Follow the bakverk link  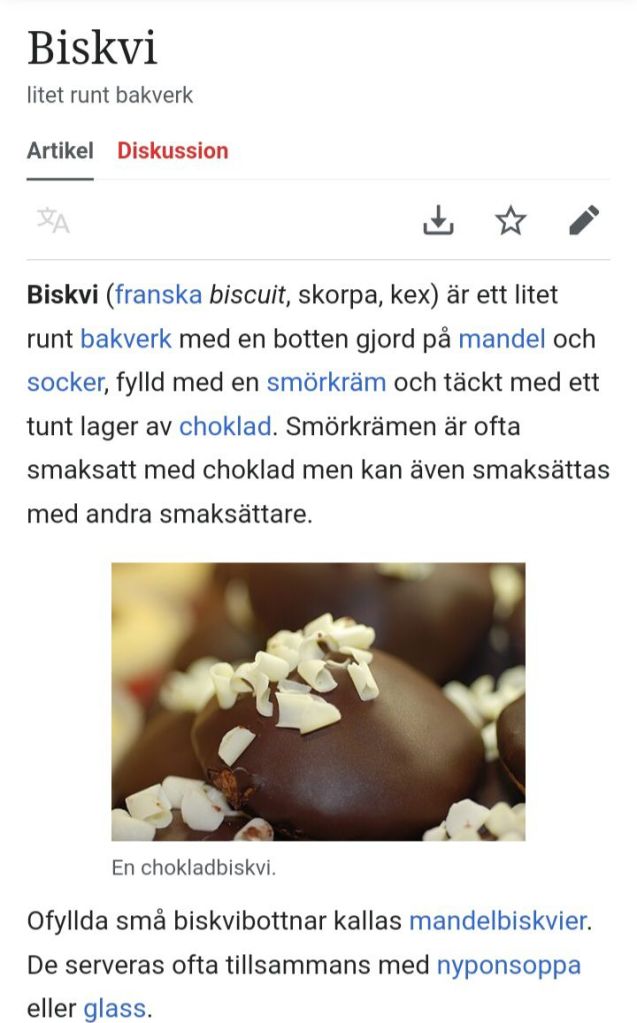126,339
